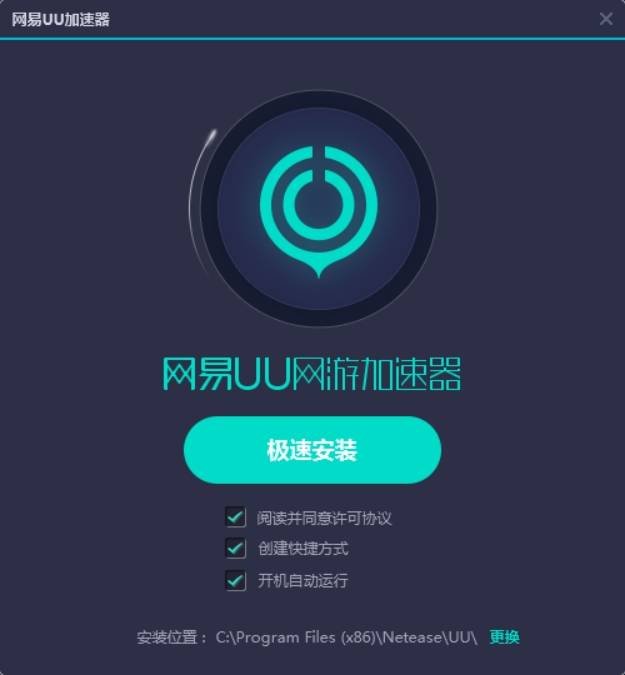Disable 开机自动运行 checkbox

(x=236, y=580)
